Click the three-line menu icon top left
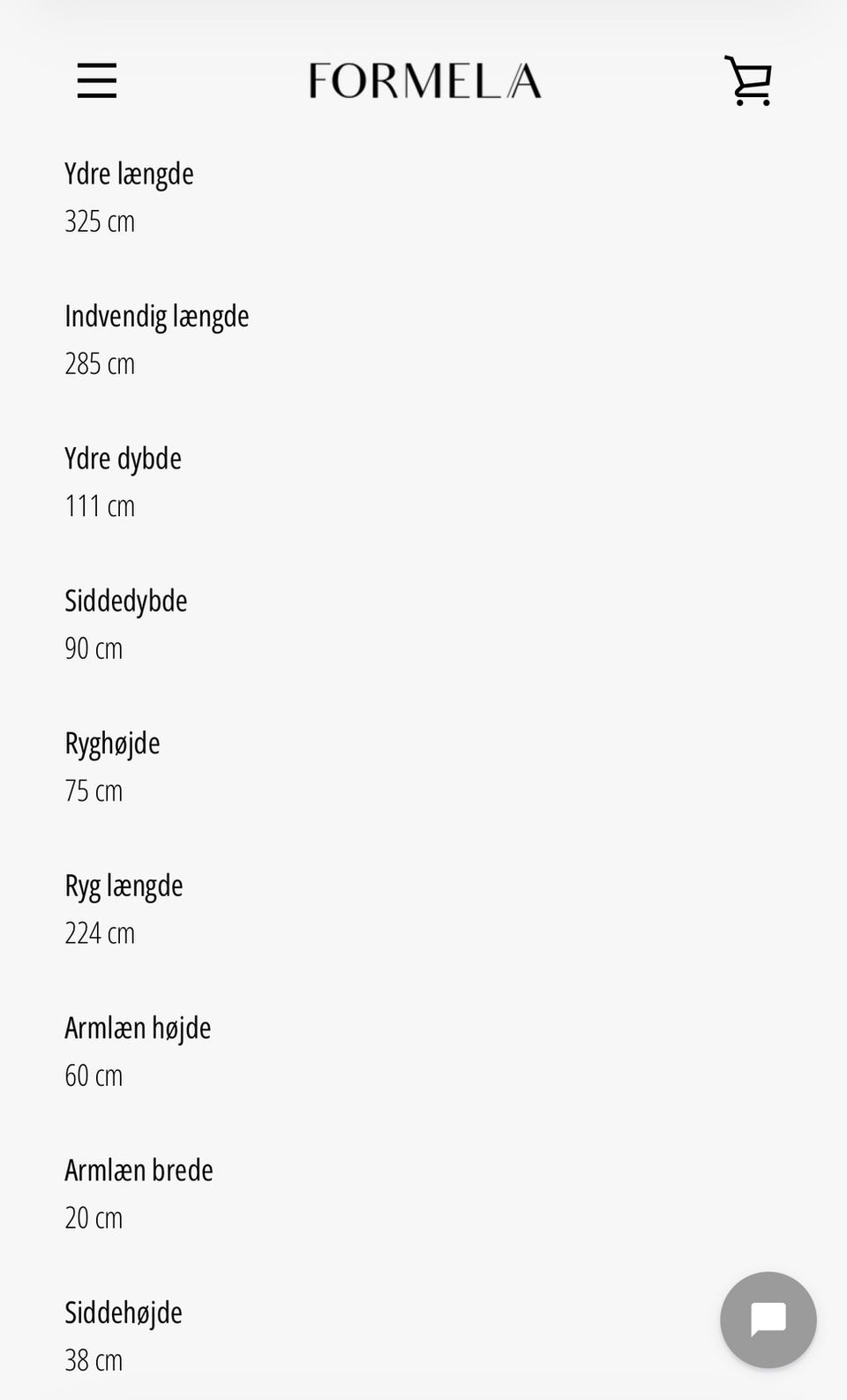Image resolution: width=847 pixels, height=1400 pixels. pyautogui.click(x=96, y=80)
